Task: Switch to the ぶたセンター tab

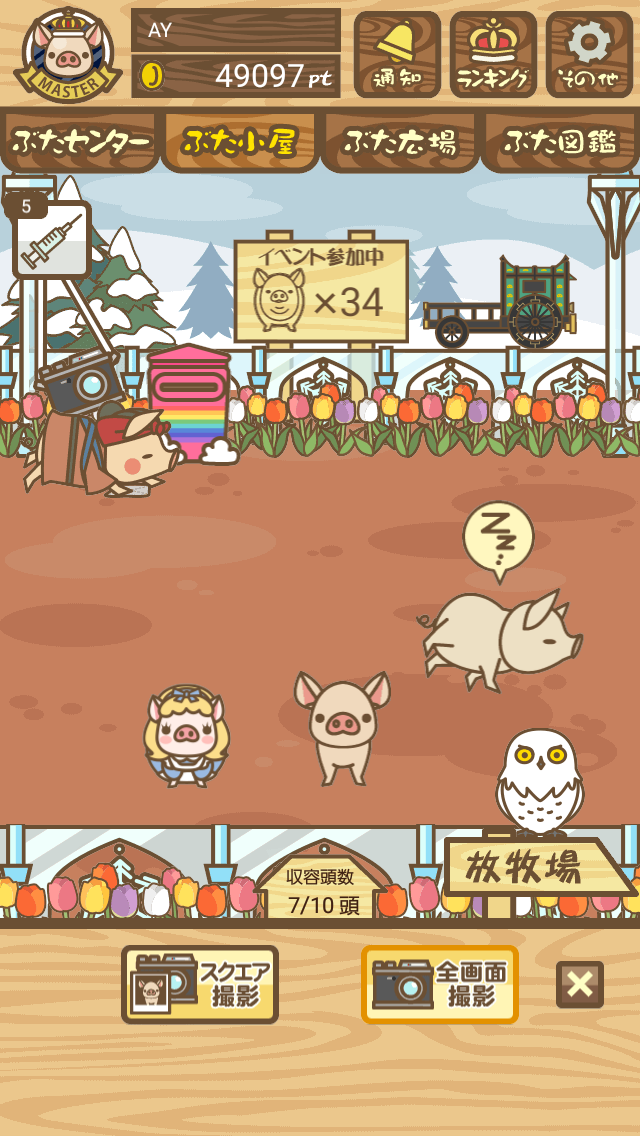Action: 80,142
